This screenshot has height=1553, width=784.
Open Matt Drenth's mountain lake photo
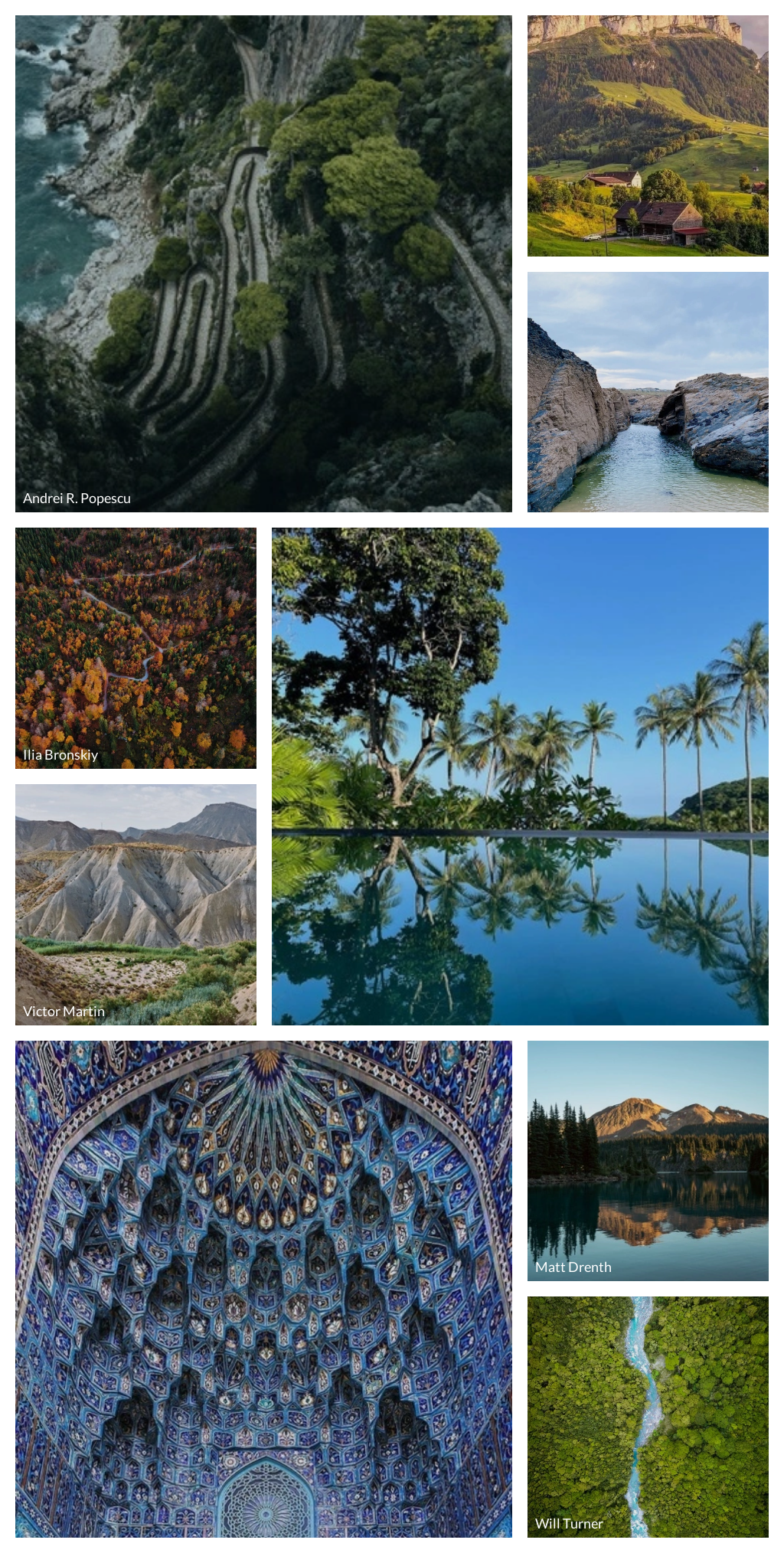pos(648,1161)
